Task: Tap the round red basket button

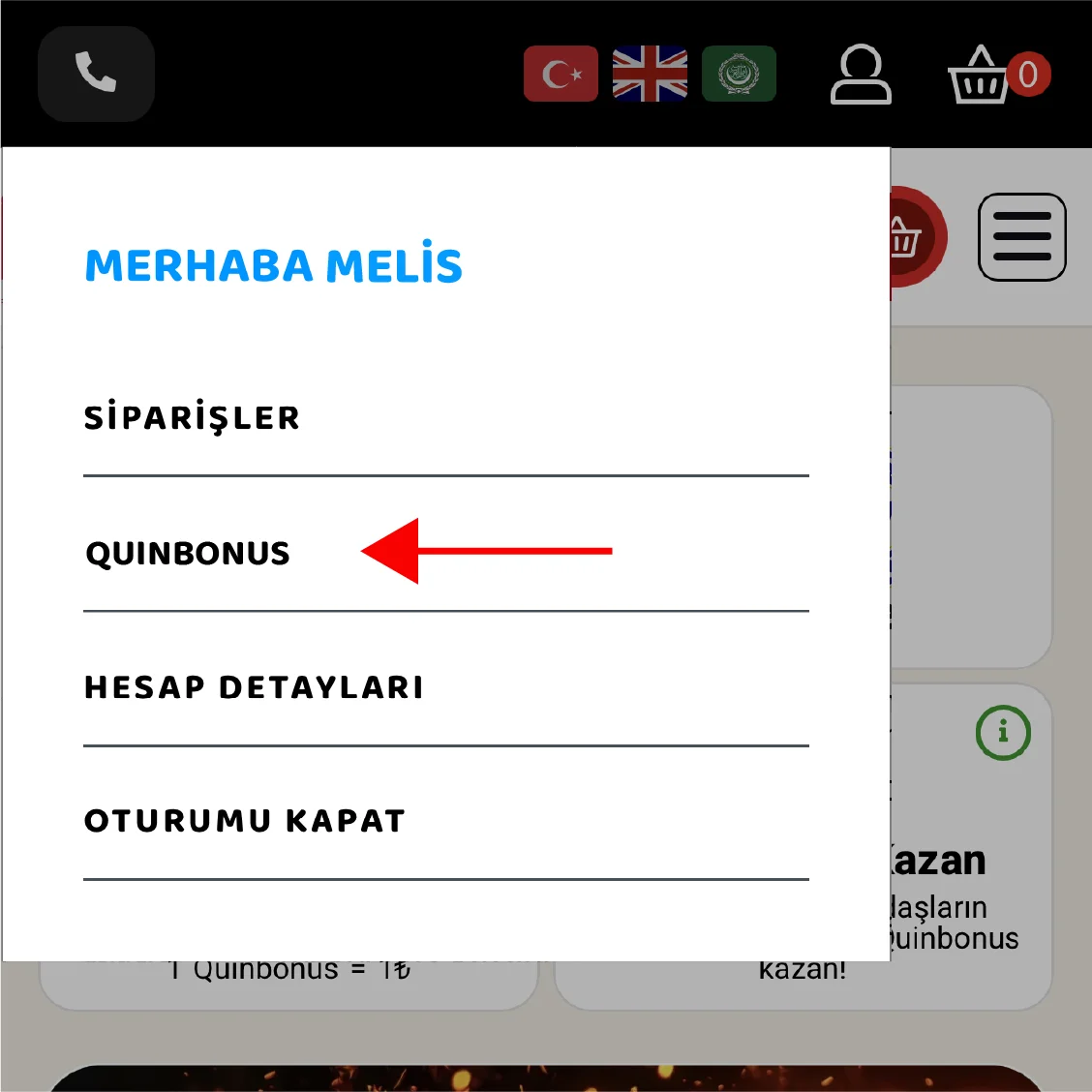Action: tap(910, 236)
